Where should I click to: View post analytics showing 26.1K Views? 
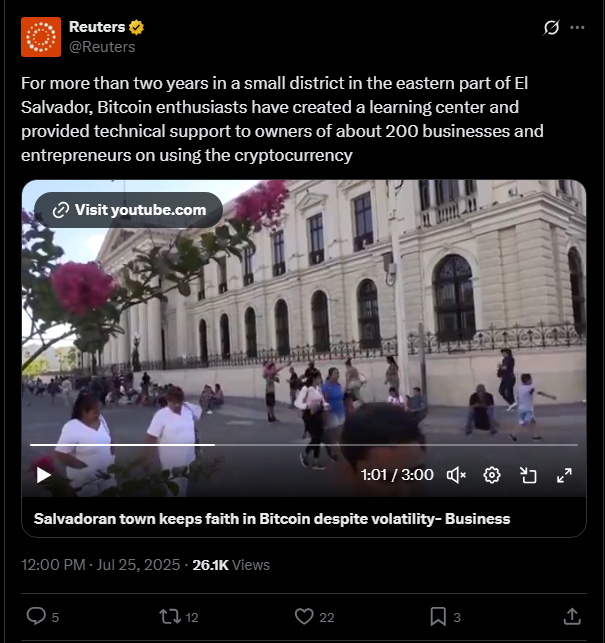coord(230,565)
